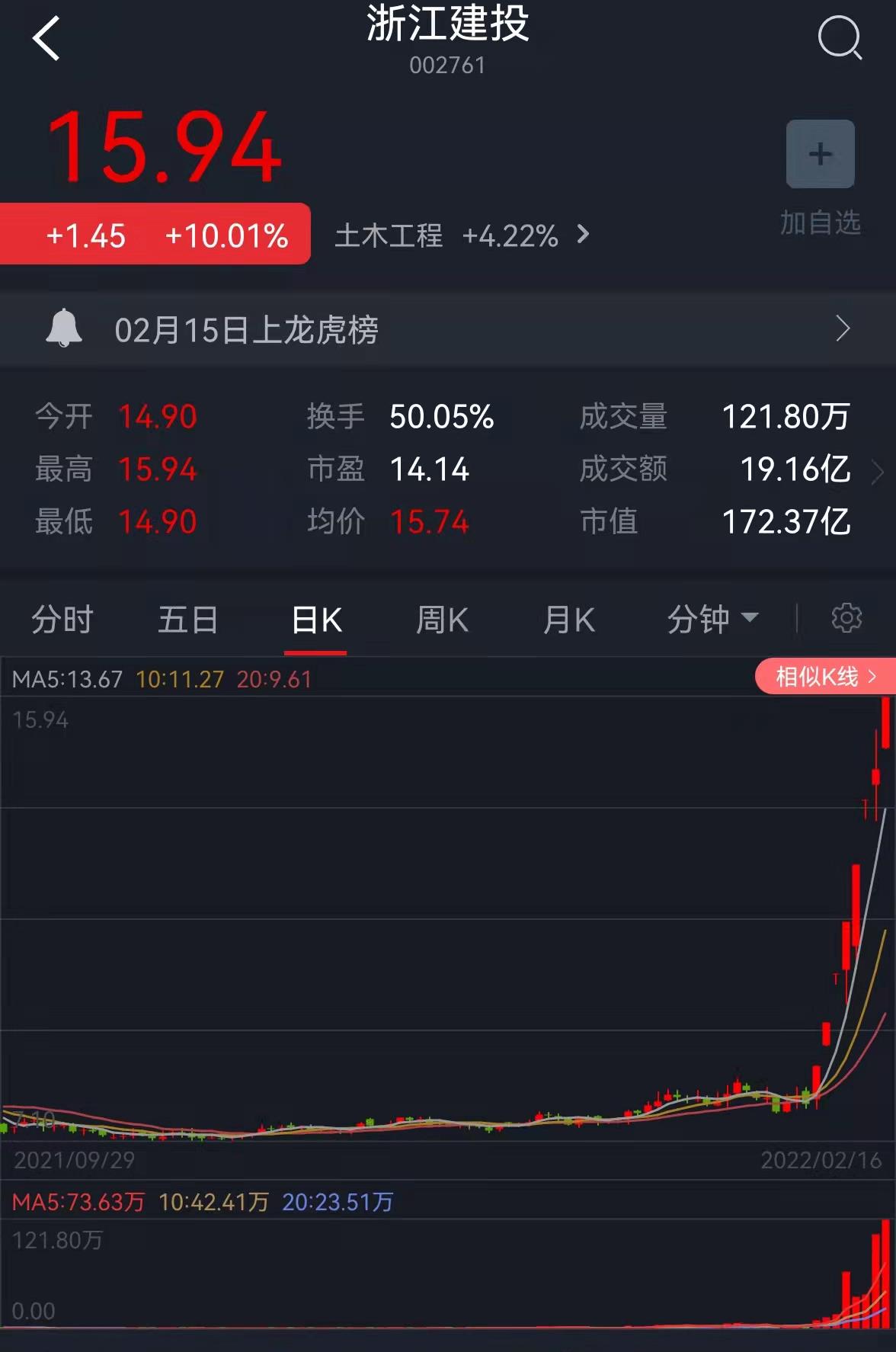Switch to the 月K chart tab
896x1352 pixels.
click(x=568, y=620)
